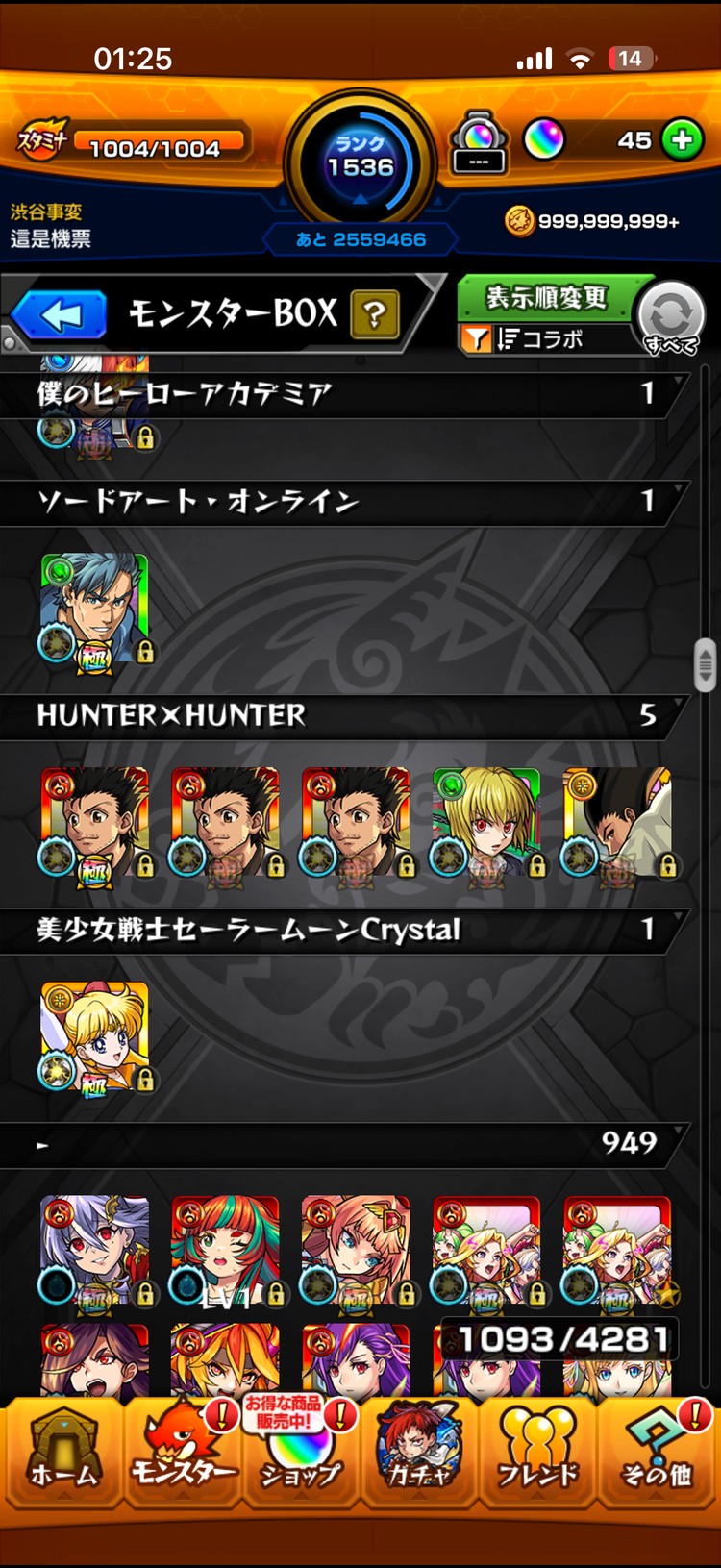Viewport: 721px width, 1568px height.
Task: Collapse the HUNTER×HUNTER section header
Action: click(x=346, y=715)
